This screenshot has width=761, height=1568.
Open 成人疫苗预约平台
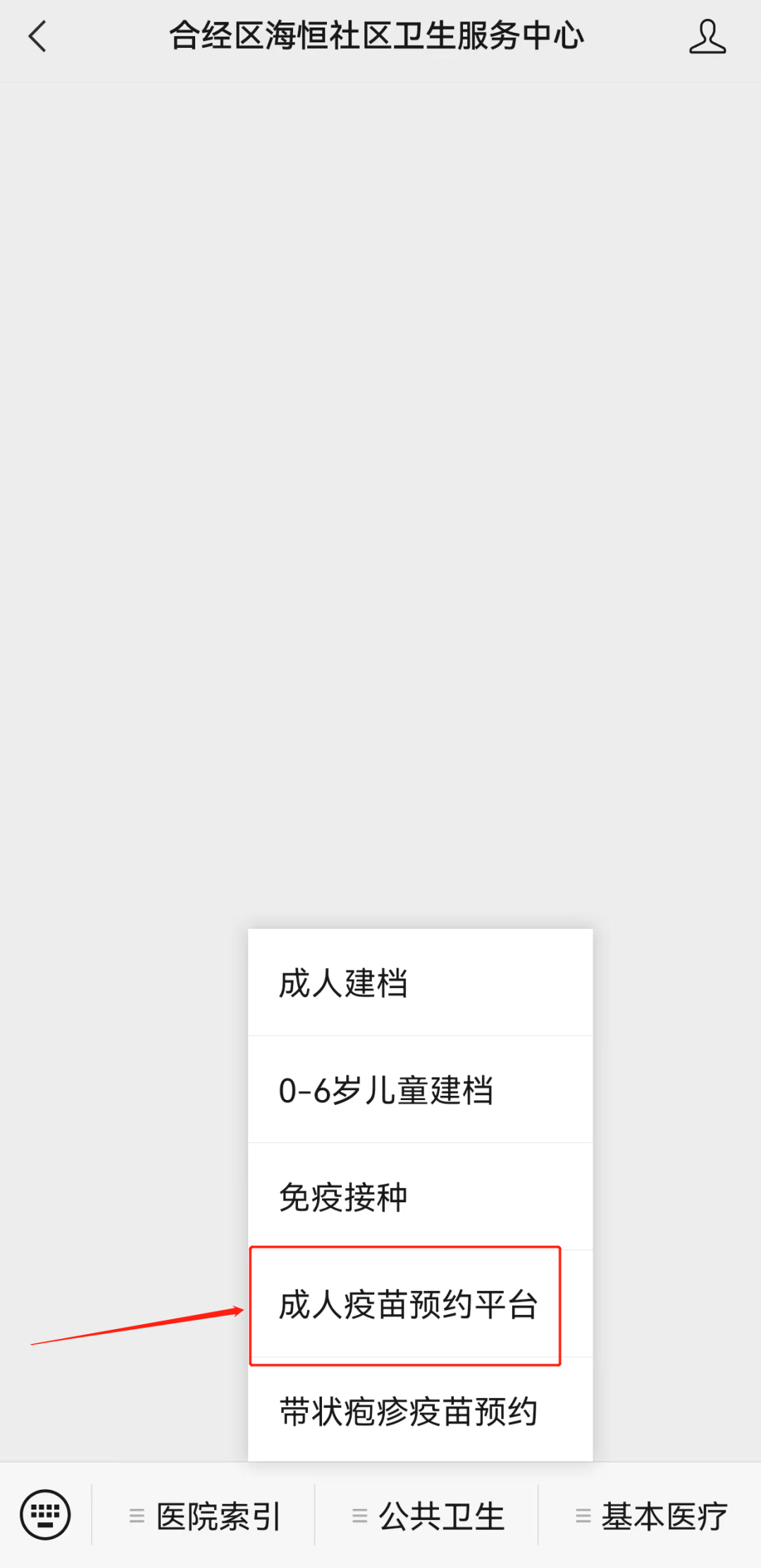[x=409, y=1304]
